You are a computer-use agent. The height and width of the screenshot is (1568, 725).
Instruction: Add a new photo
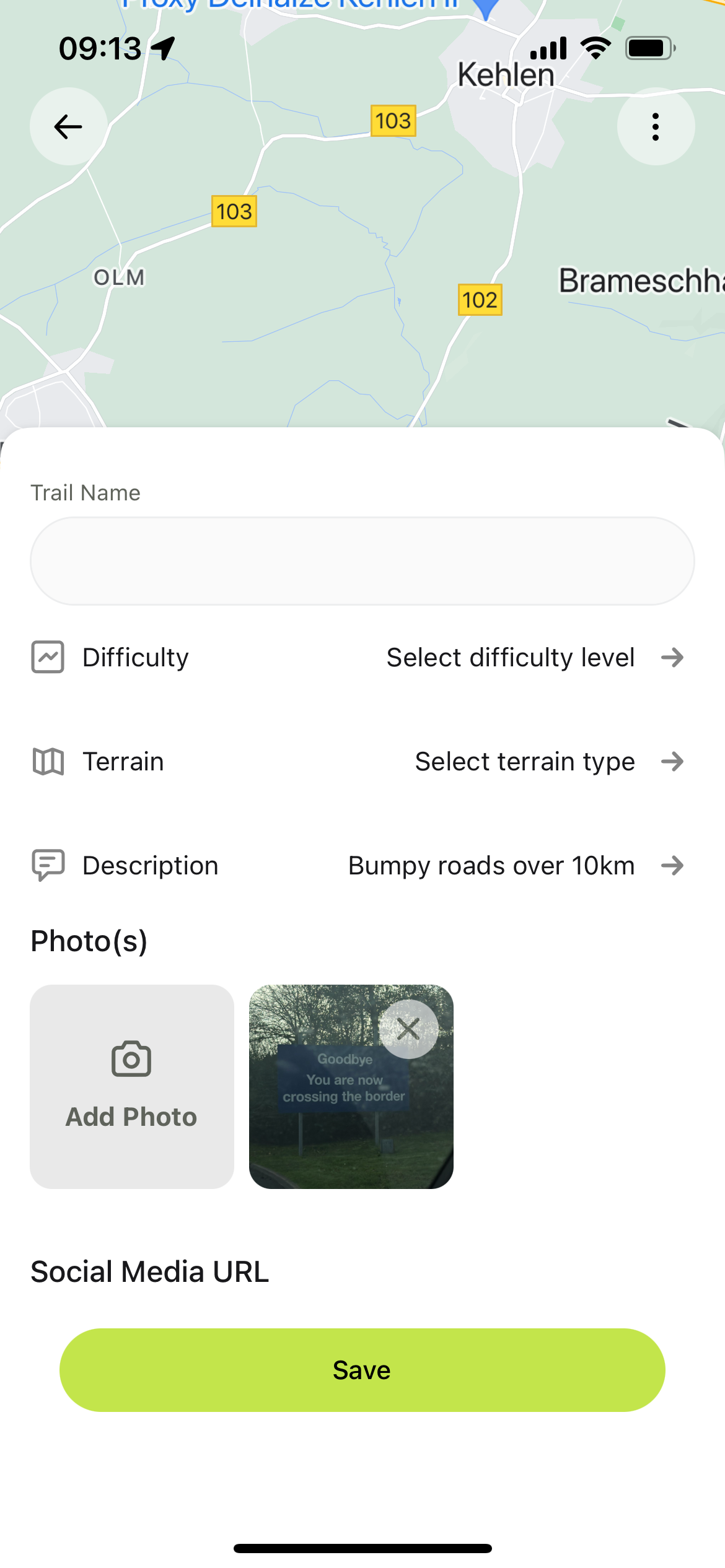(x=132, y=1087)
